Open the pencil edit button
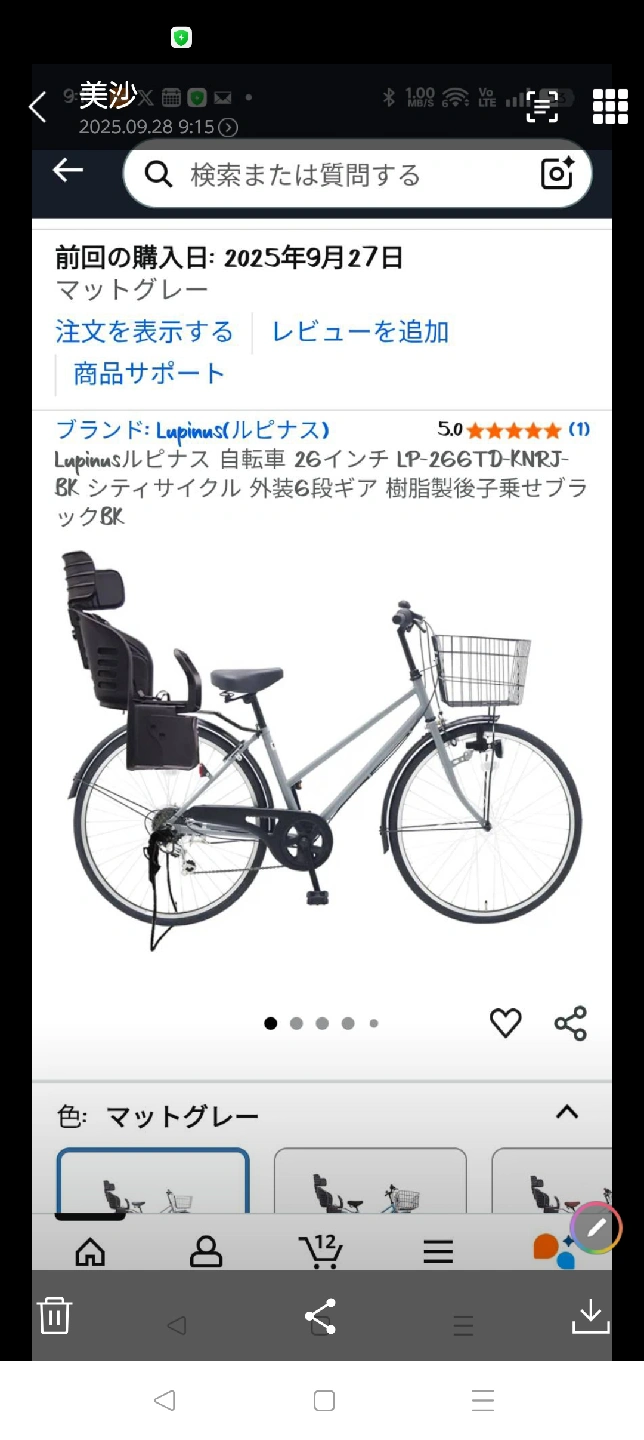Viewport: 644px width, 1440px height. tap(596, 1226)
